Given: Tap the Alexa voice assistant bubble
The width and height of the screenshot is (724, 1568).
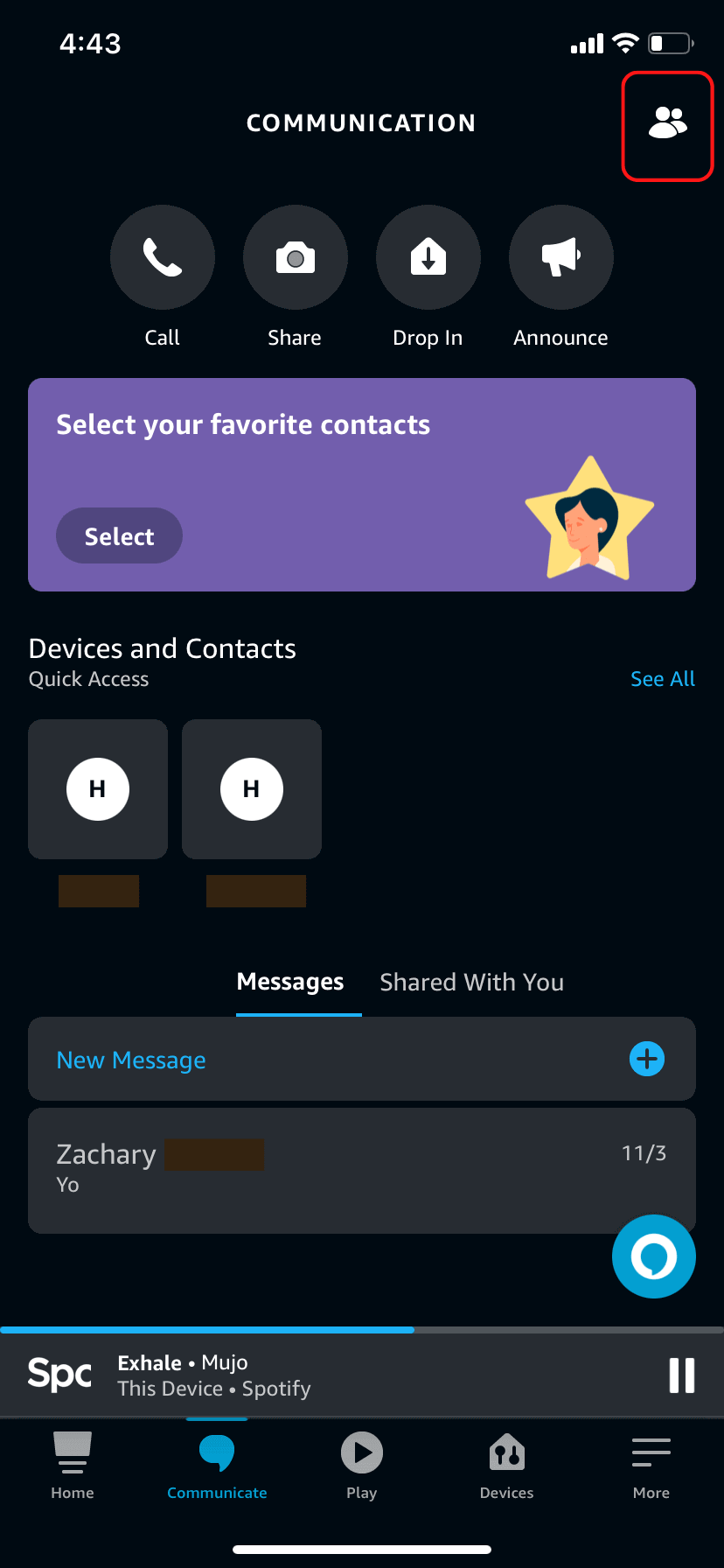Looking at the screenshot, I should [x=653, y=1256].
